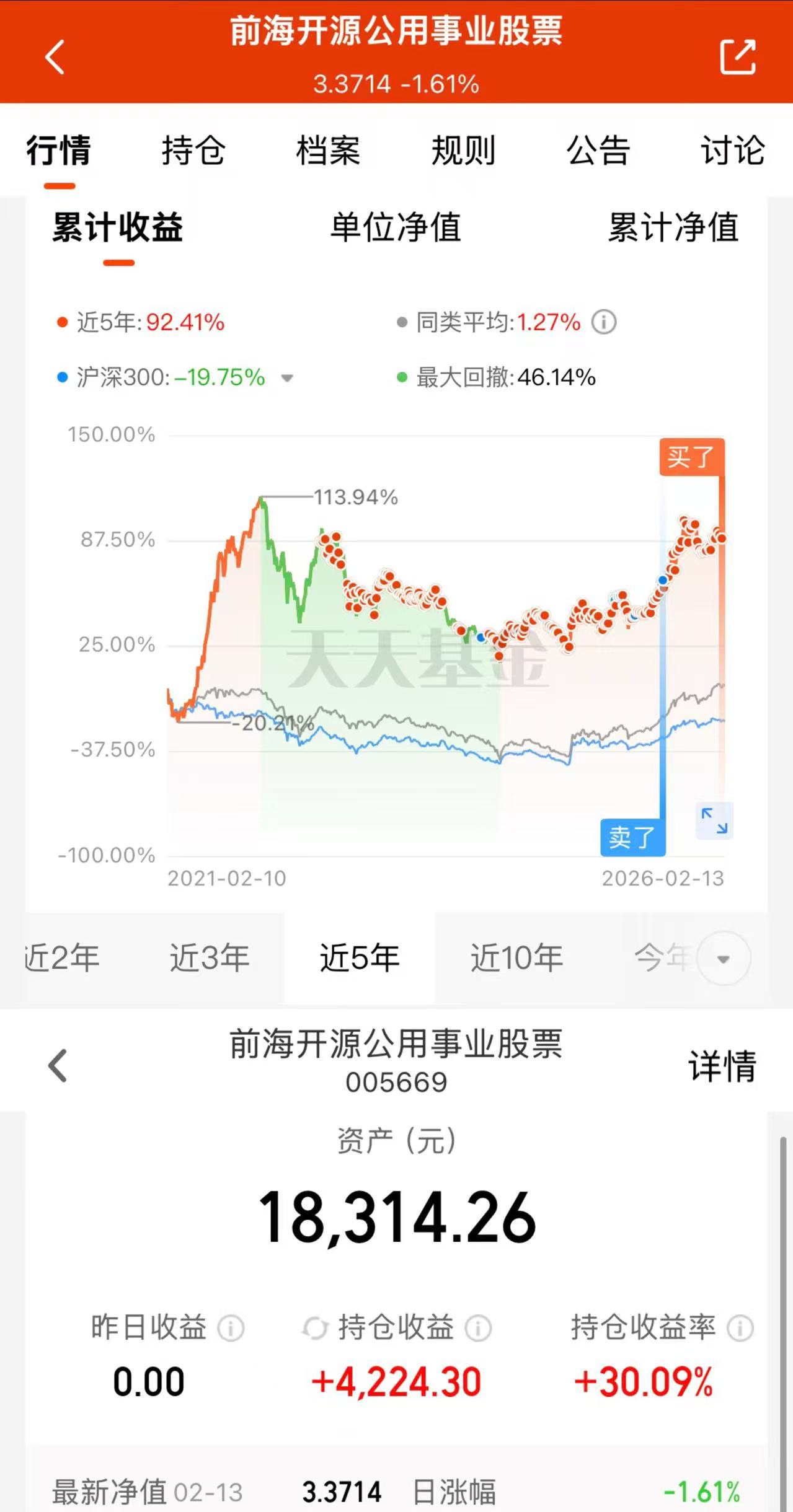Viewport: 793px width, 1512px height.
Task: Tap the back arrow in the header
Action: coord(55,58)
